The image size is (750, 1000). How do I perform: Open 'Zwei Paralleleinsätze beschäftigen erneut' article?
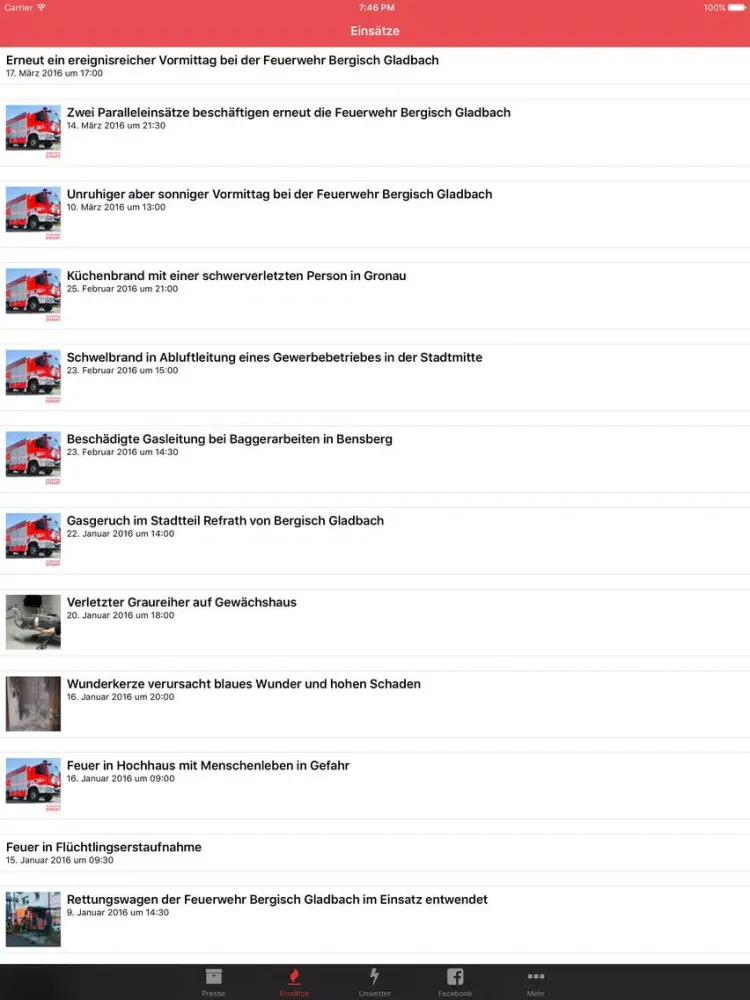288,113
